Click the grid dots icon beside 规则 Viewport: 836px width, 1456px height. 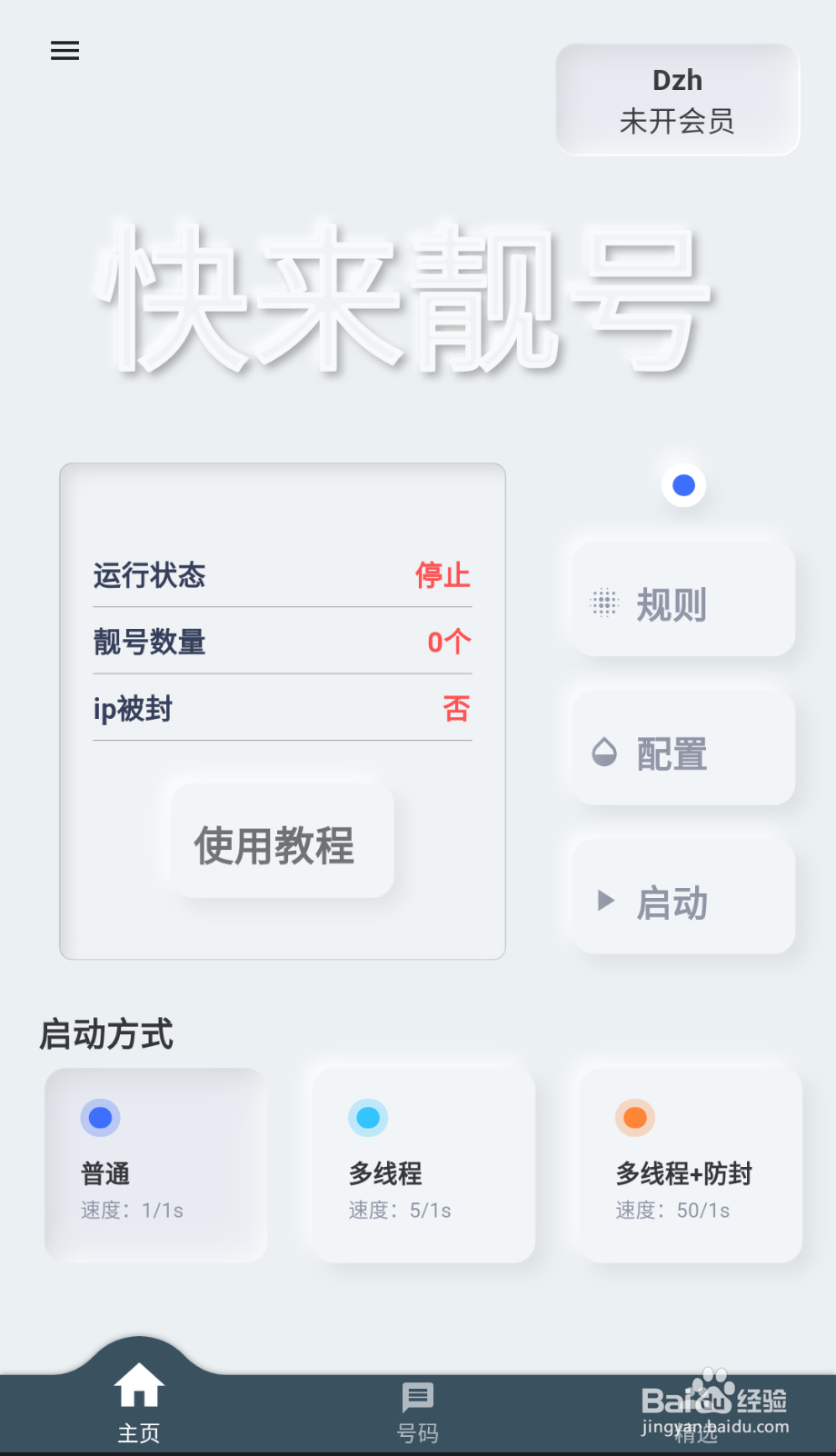pos(602,603)
